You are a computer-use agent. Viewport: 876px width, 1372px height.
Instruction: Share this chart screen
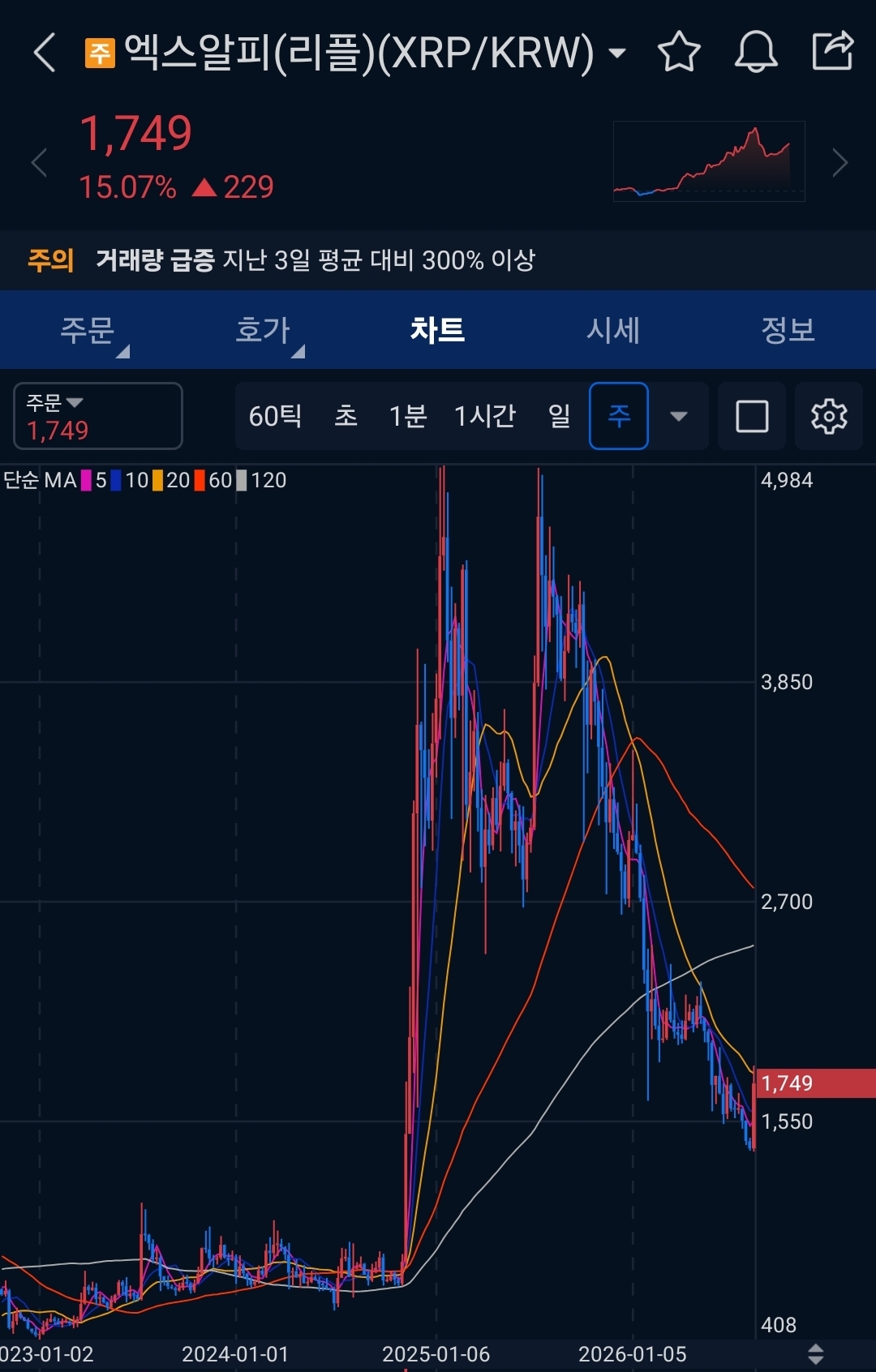[x=833, y=51]
